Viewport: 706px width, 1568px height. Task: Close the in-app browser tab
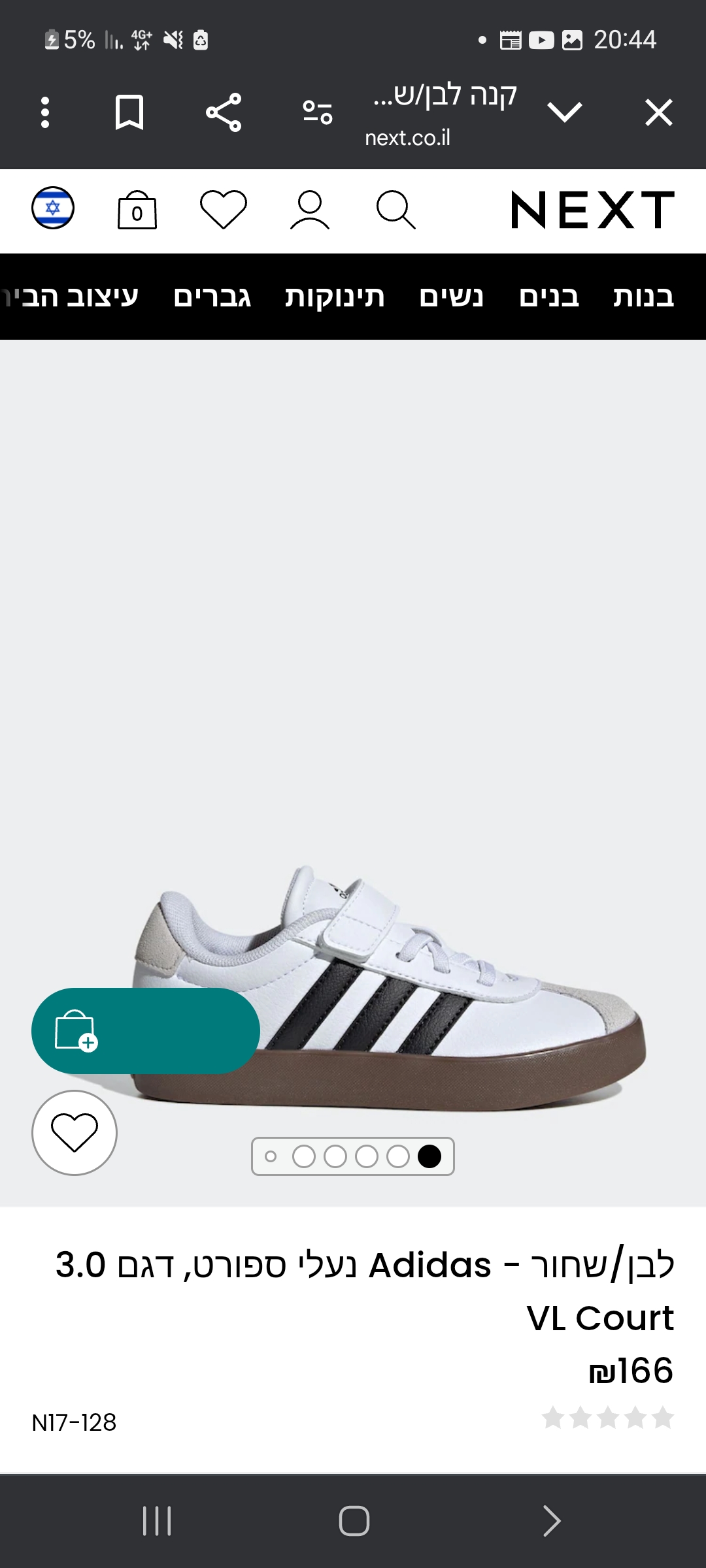pos(658,112)
